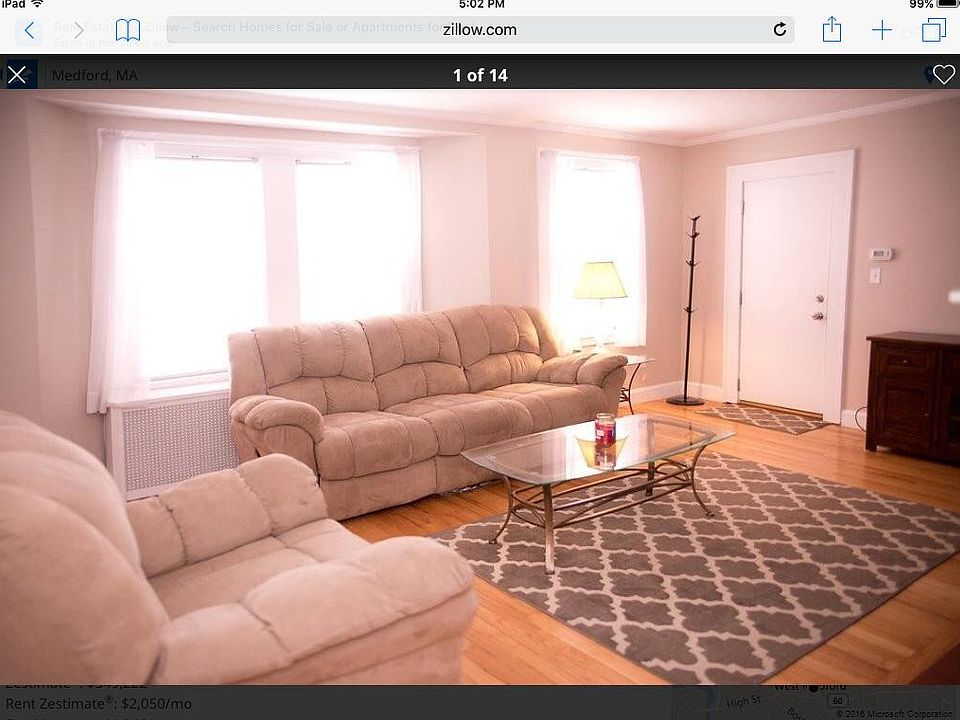Go back in Safari
The width and height of the screenshot is (960, 720).
29,30
